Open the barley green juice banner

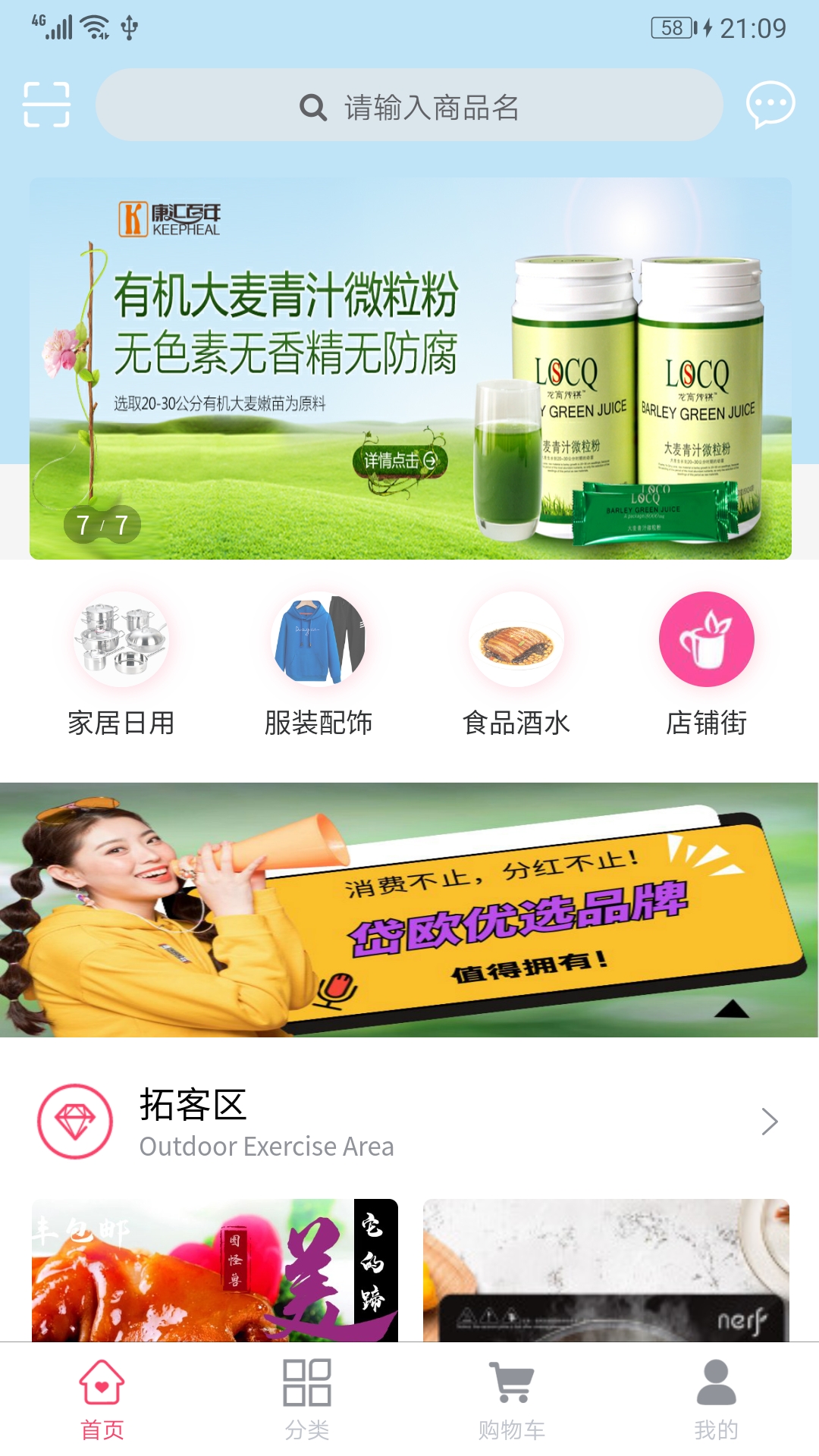(x=410, y=369)
